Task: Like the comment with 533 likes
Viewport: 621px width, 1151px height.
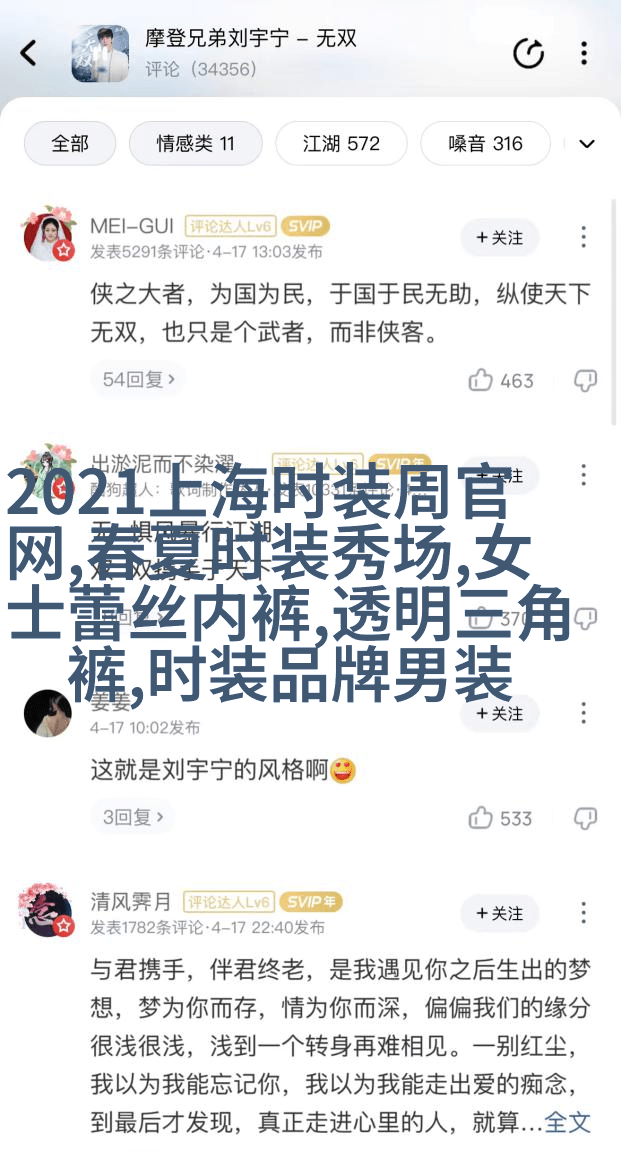Action: 500,818
